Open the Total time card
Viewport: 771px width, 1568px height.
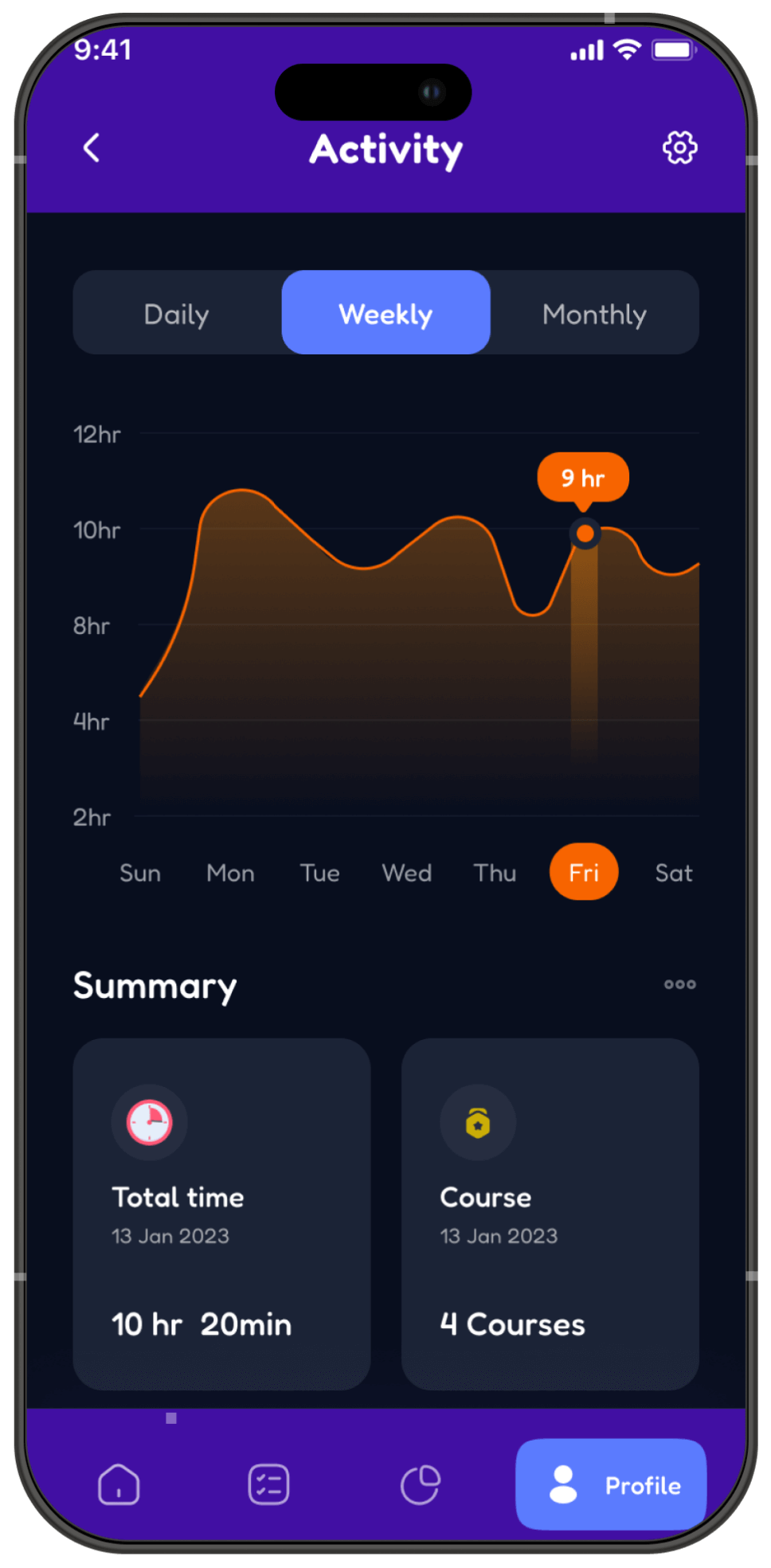coord(221,1213)
